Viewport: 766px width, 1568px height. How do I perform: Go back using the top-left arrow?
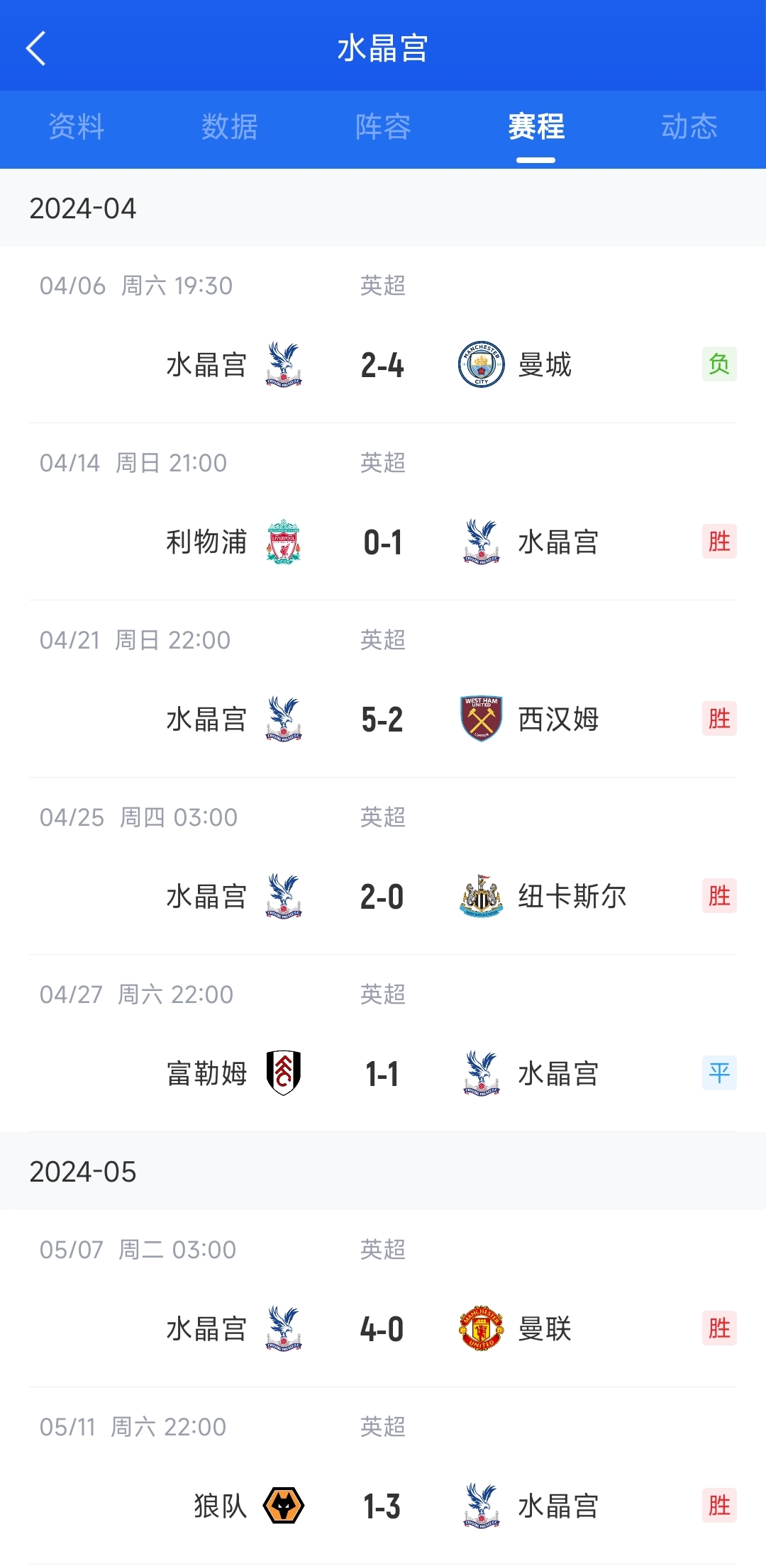point(35,48)
